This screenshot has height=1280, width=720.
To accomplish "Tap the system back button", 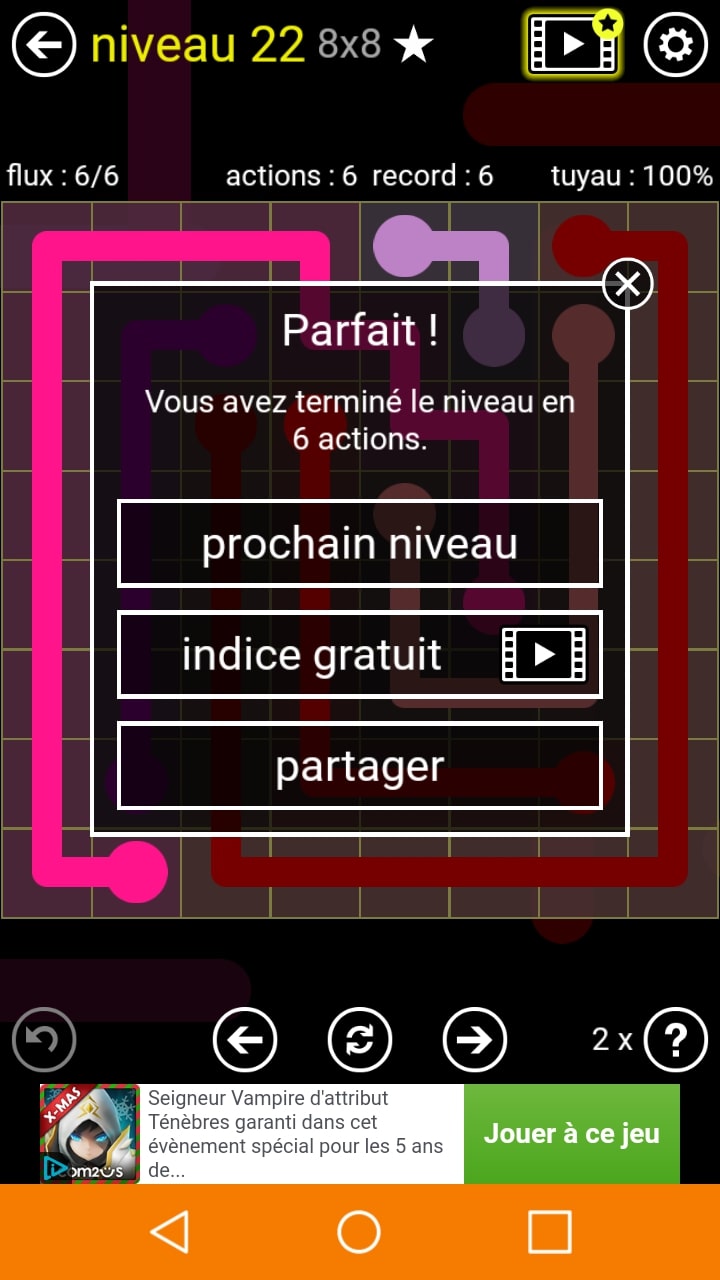I will click(170, 1232).
